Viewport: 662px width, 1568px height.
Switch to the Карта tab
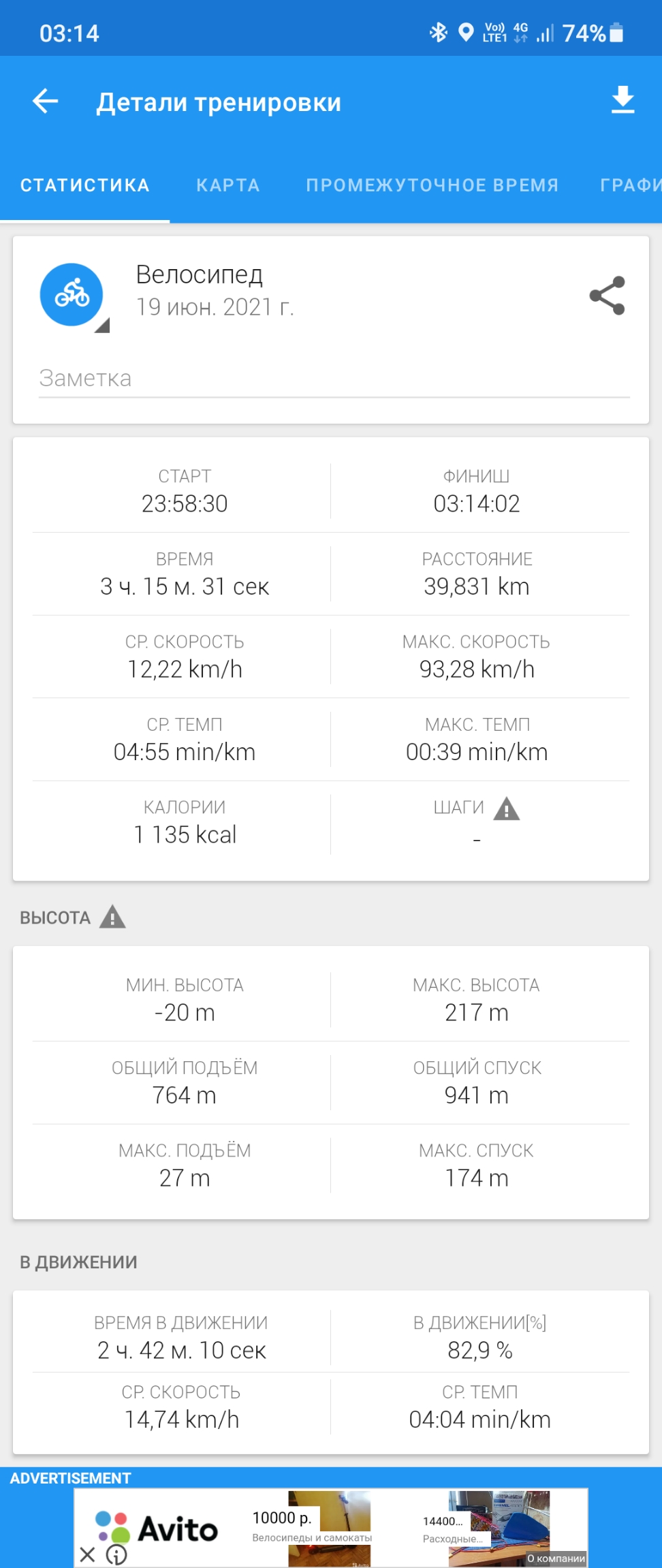(228, 185)
